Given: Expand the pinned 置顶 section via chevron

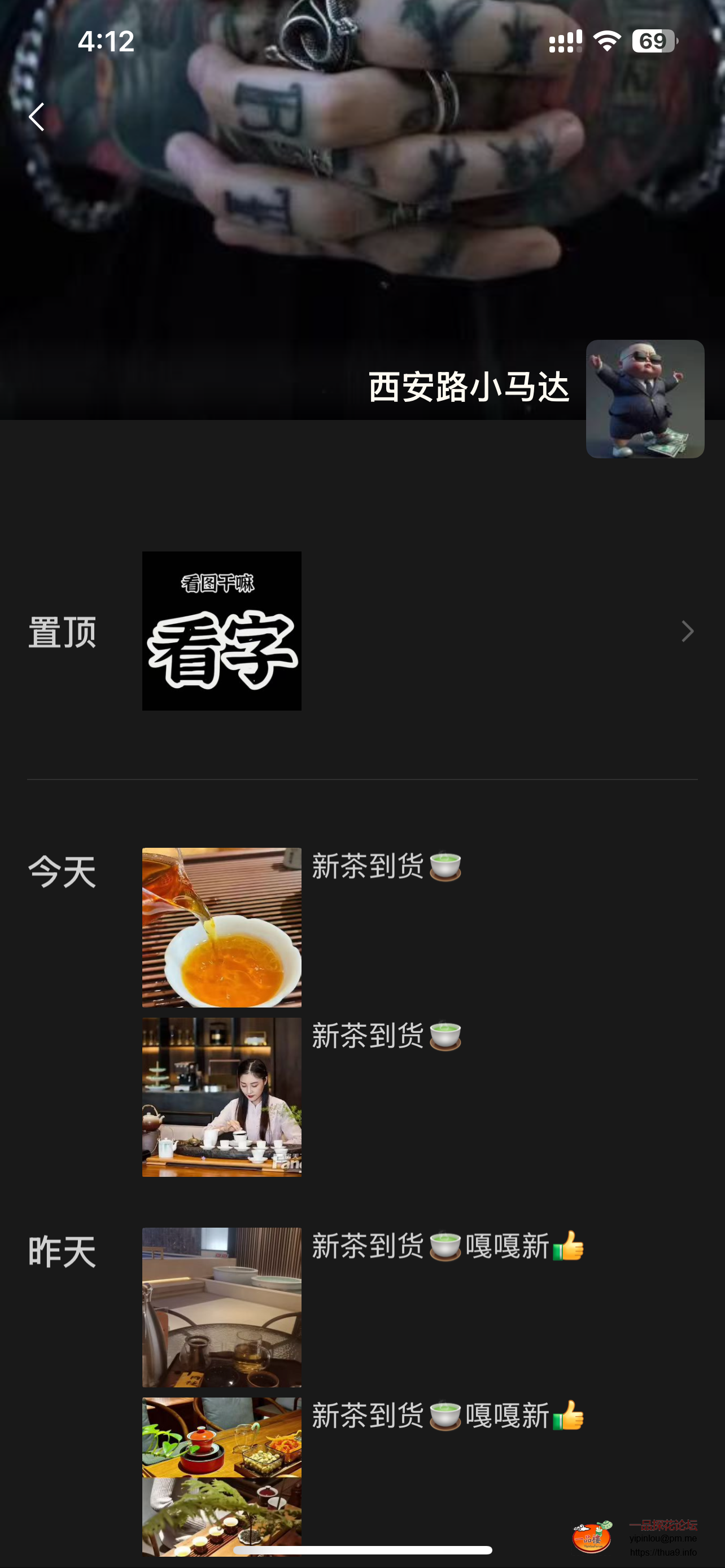Looking at the screenshot, I should (x=687, y=631).
